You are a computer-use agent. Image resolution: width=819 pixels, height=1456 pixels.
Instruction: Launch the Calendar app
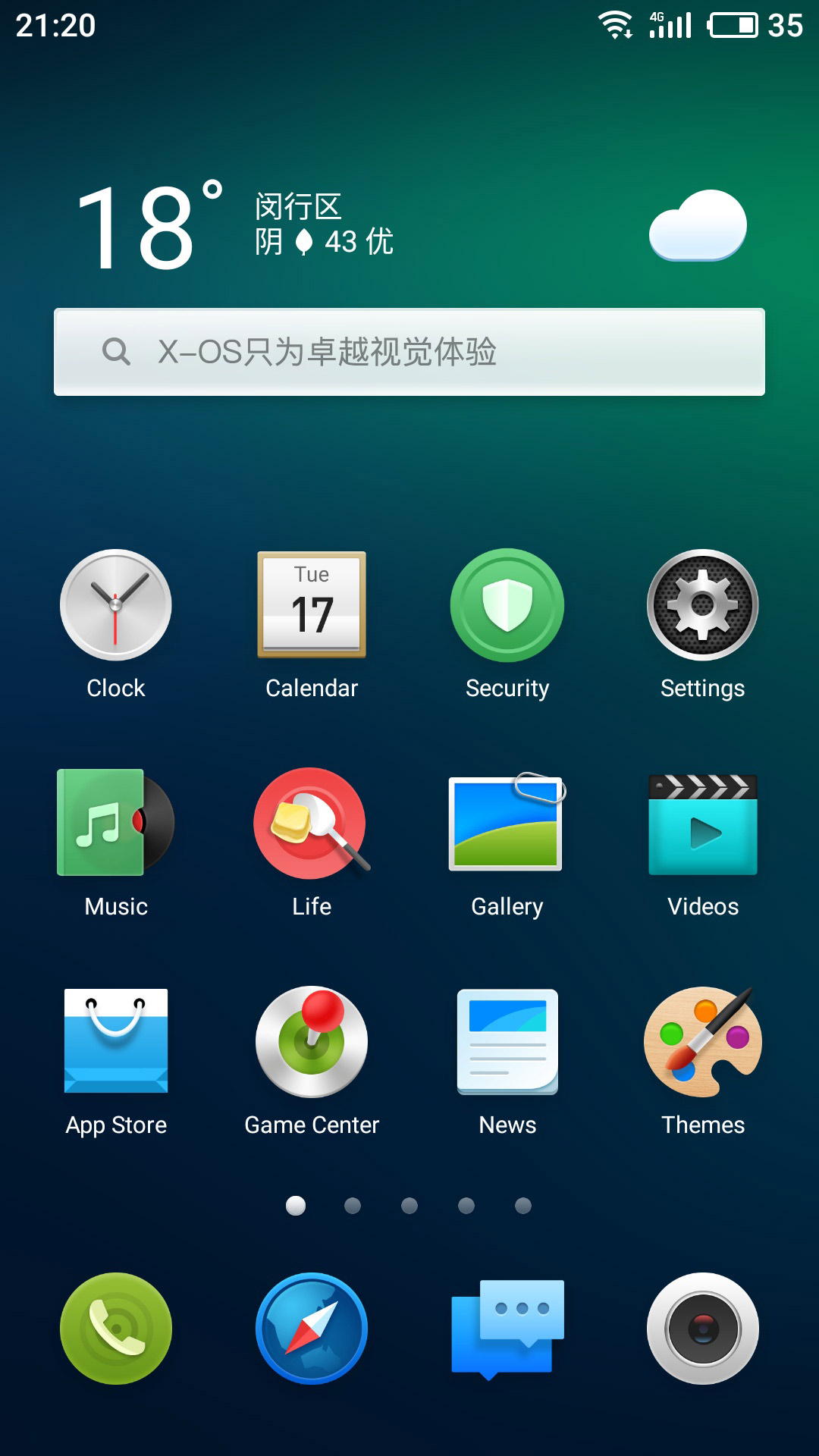pyautogui.click(x=312, y=605)
